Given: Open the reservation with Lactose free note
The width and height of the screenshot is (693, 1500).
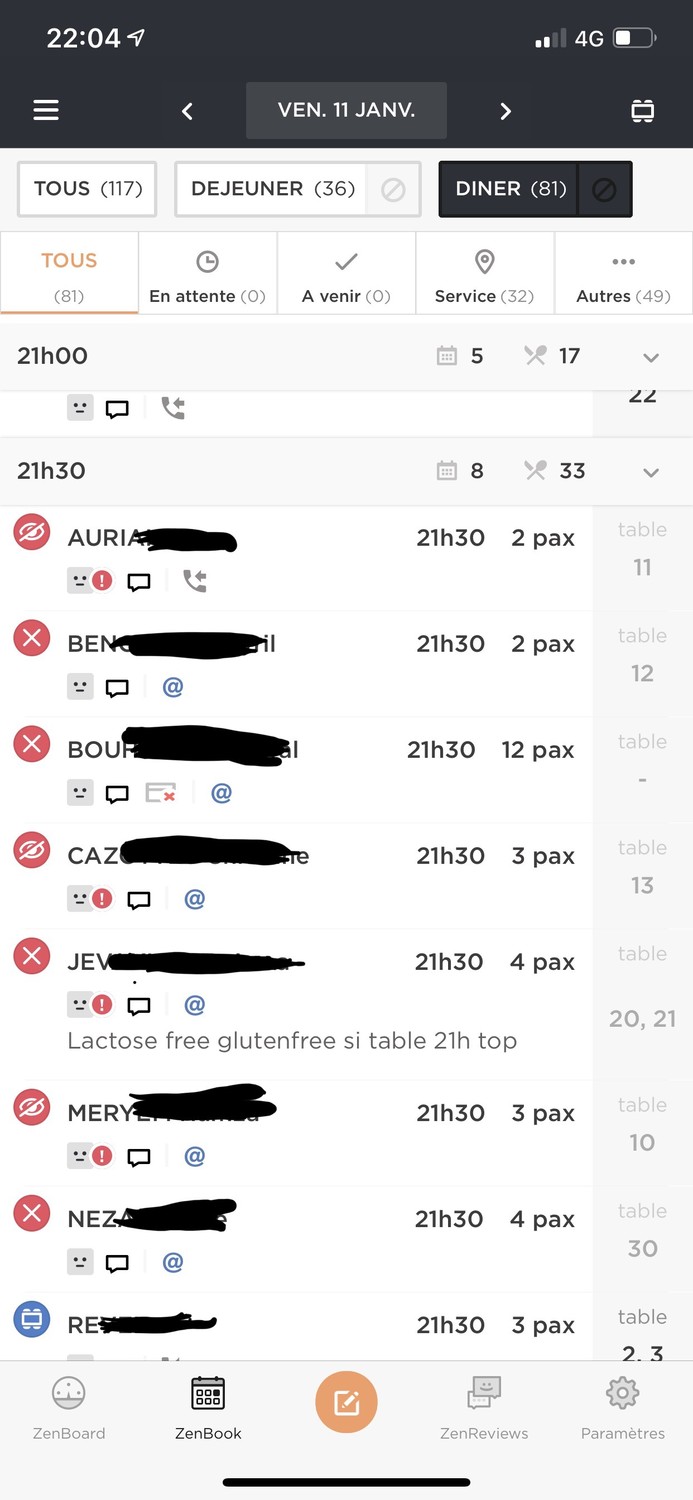Looking at the screenshot, I should [300, 1000].
